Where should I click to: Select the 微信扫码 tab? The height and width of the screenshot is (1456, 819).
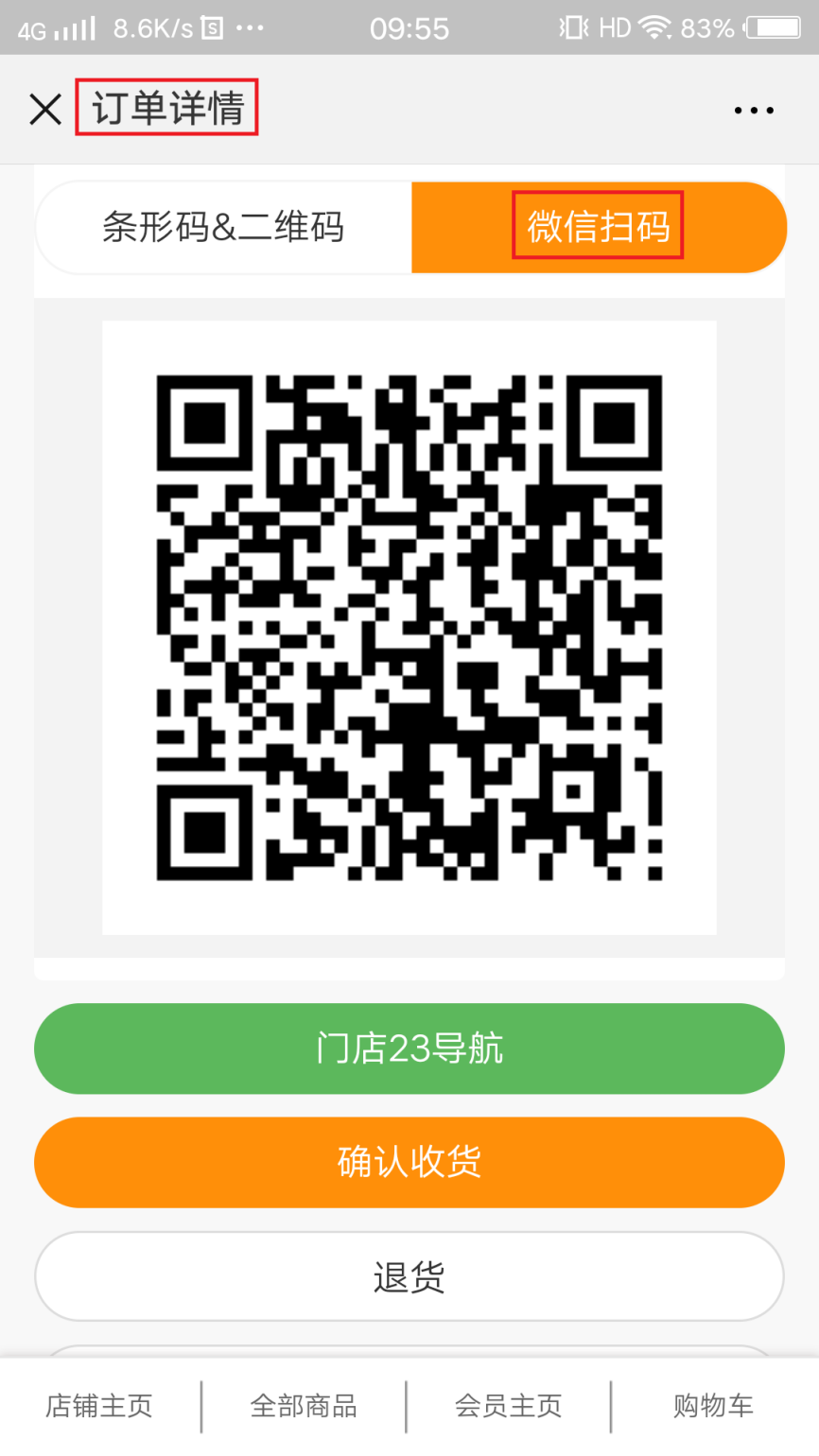tap(598, 228)
